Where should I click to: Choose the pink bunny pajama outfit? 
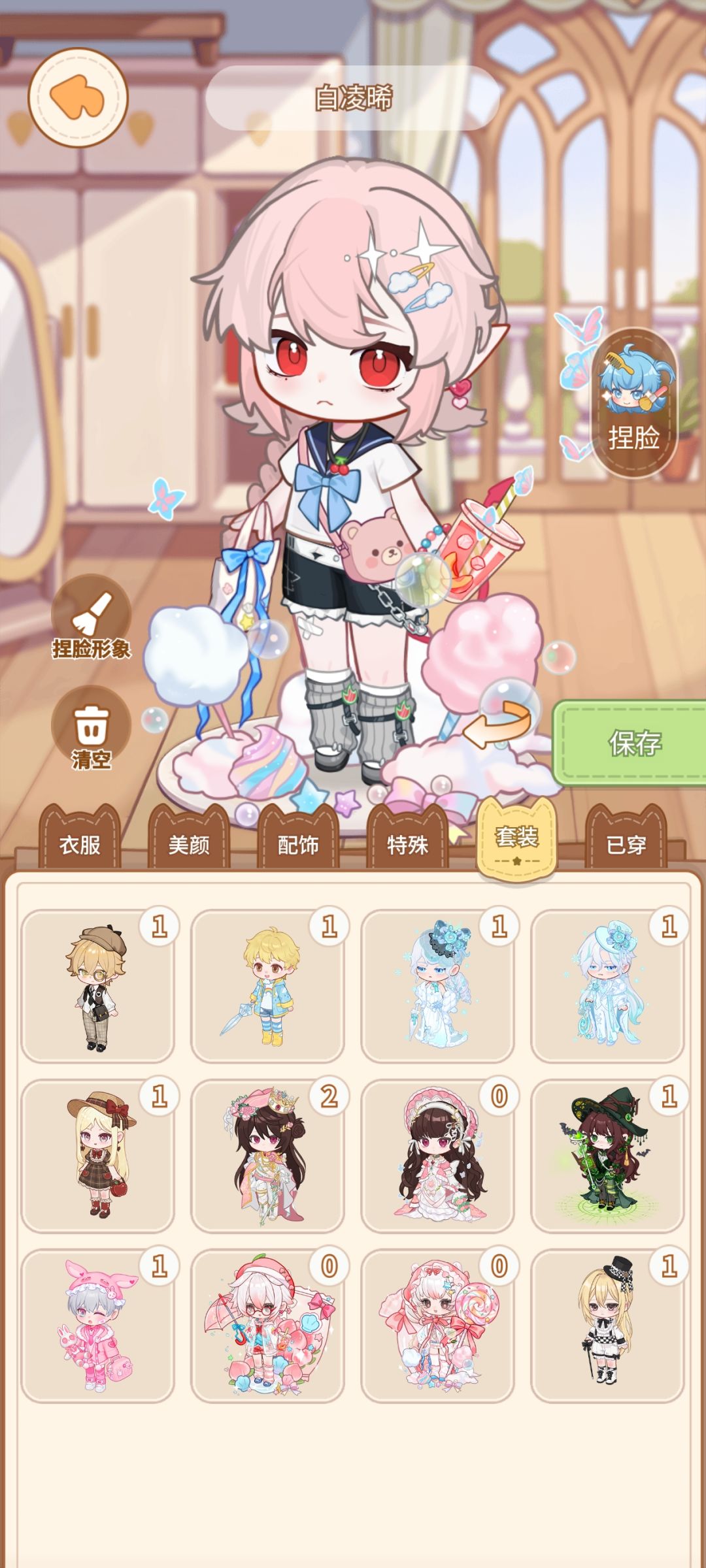point(97,1326)
